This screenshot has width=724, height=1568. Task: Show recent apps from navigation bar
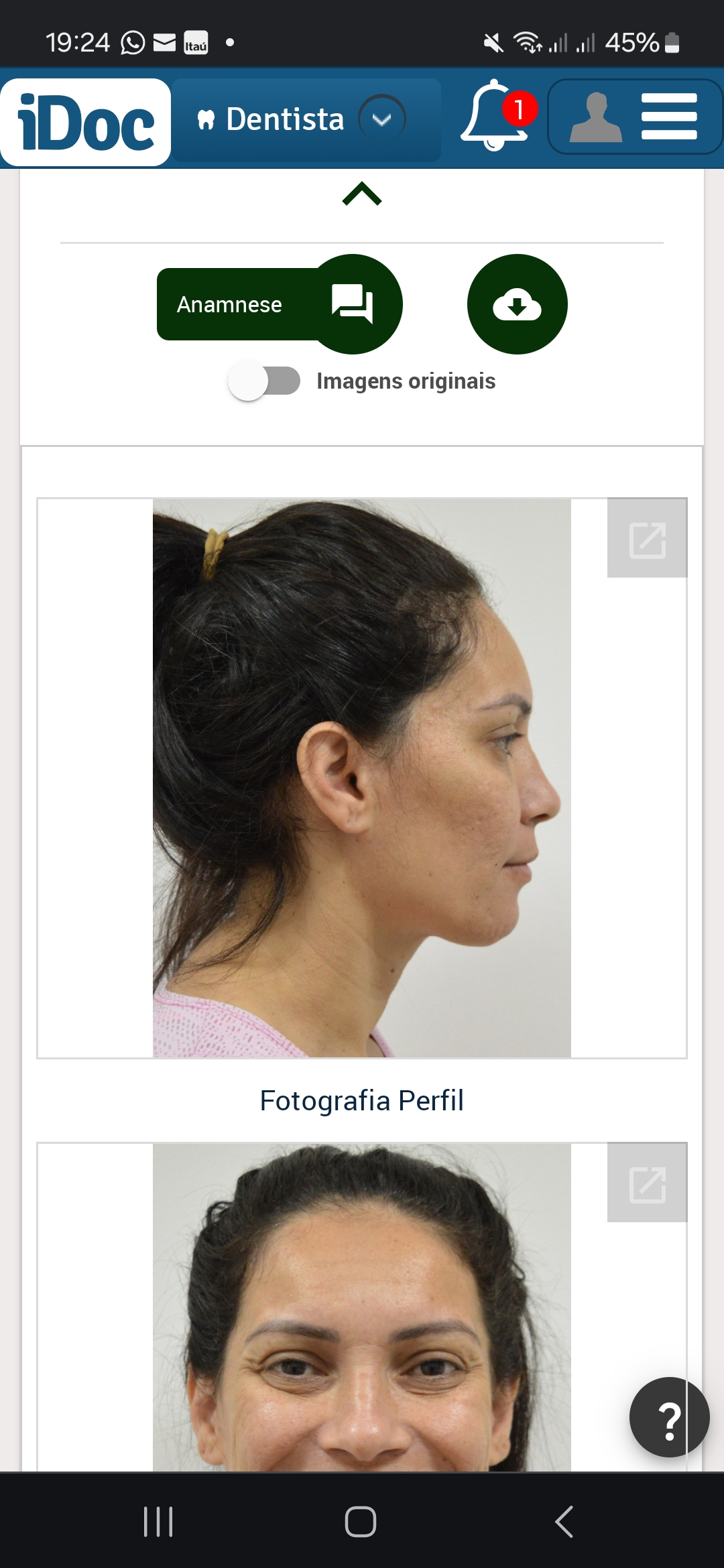tap(159, 1521)
